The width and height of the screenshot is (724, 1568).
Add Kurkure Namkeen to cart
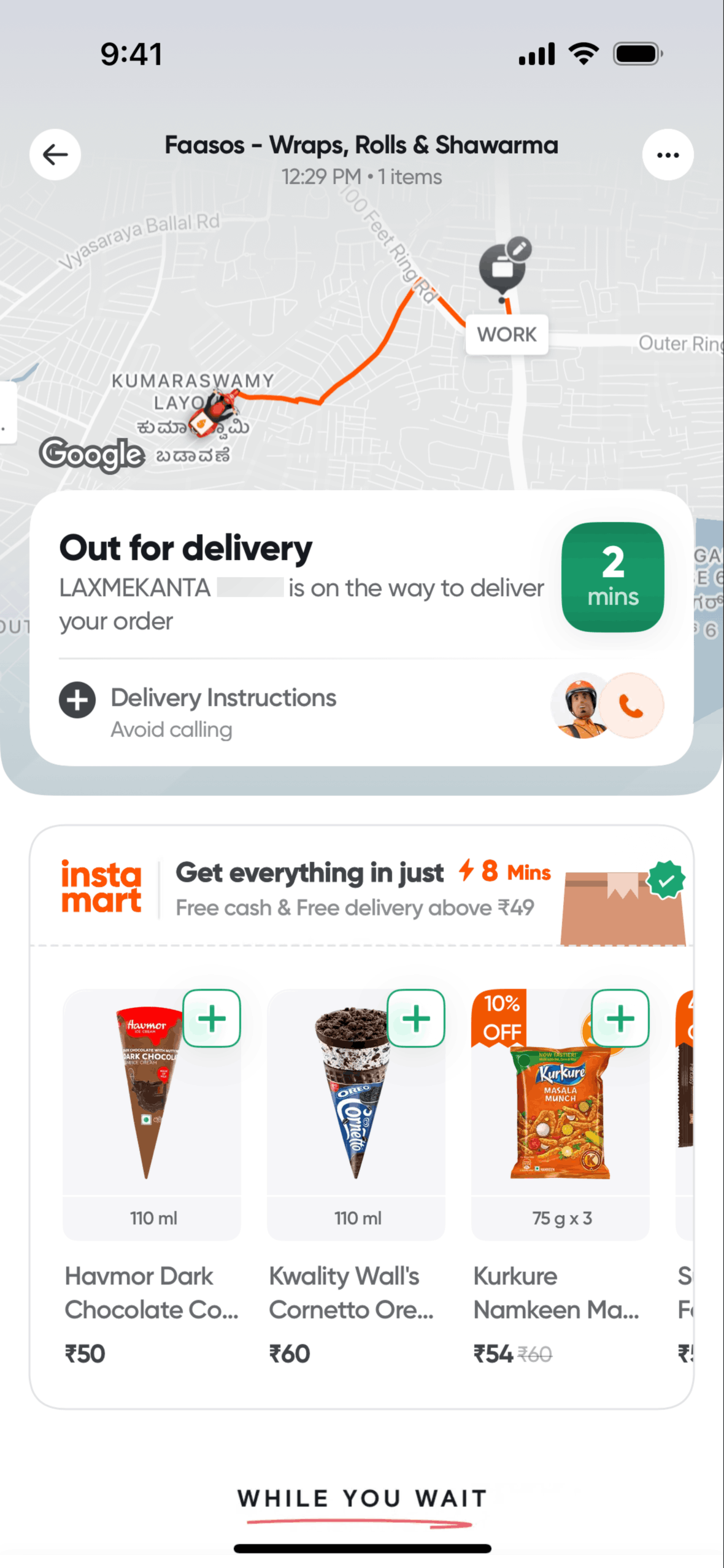point(620,1018)
